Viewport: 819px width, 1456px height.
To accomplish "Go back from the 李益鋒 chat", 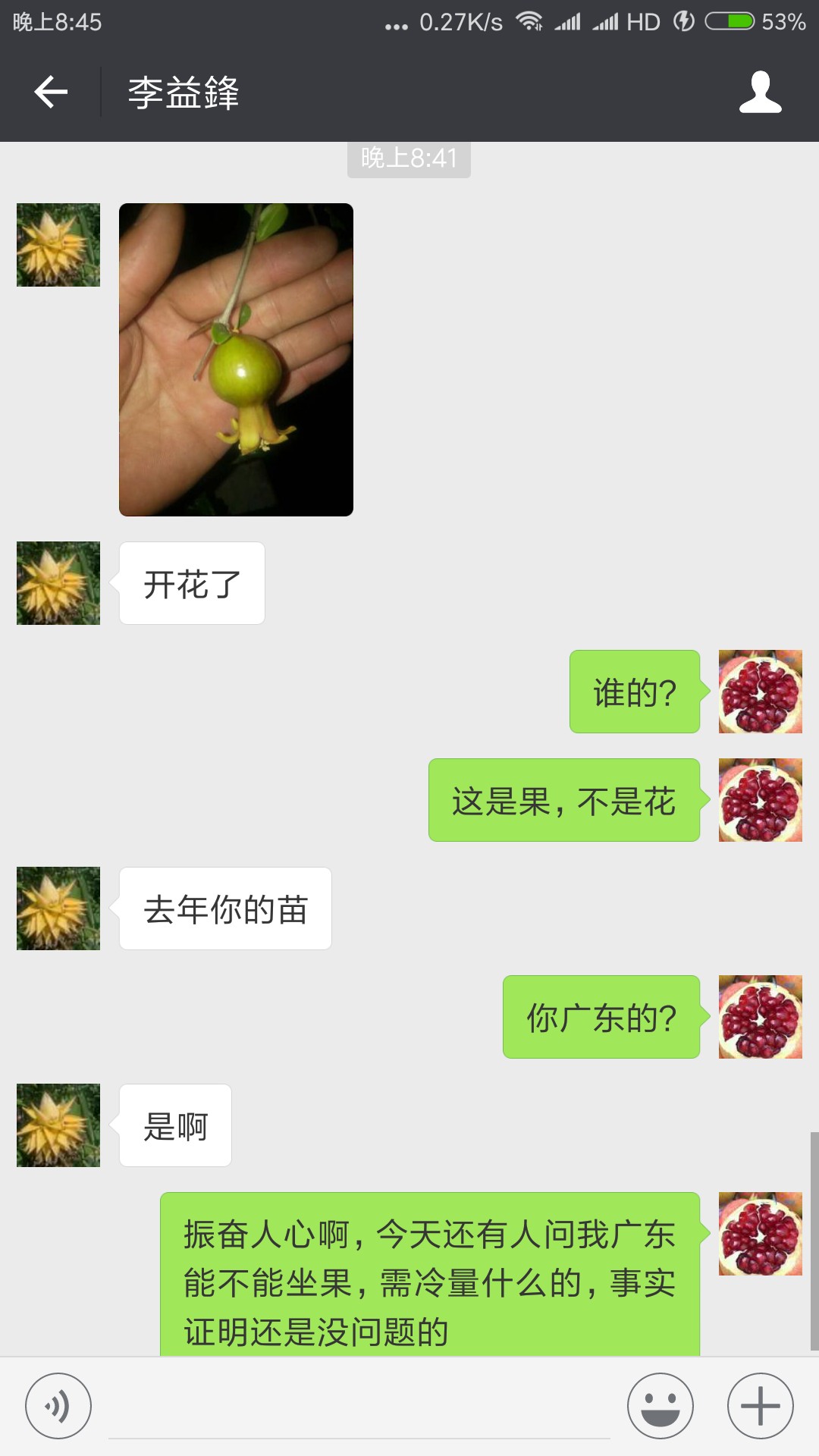I will tap(51, 93).
